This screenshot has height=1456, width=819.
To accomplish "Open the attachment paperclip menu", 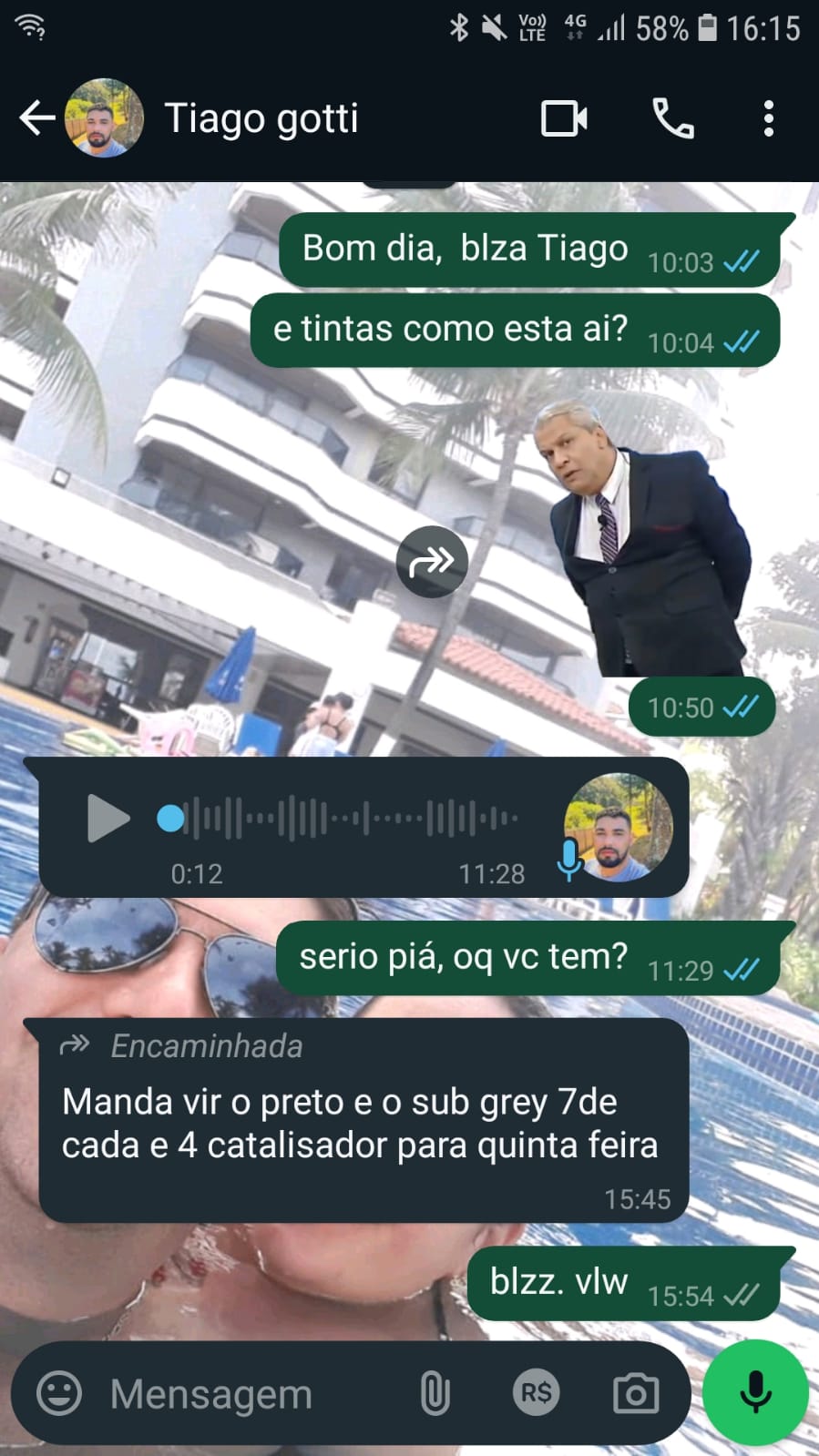I will [x=435, y=1393].
